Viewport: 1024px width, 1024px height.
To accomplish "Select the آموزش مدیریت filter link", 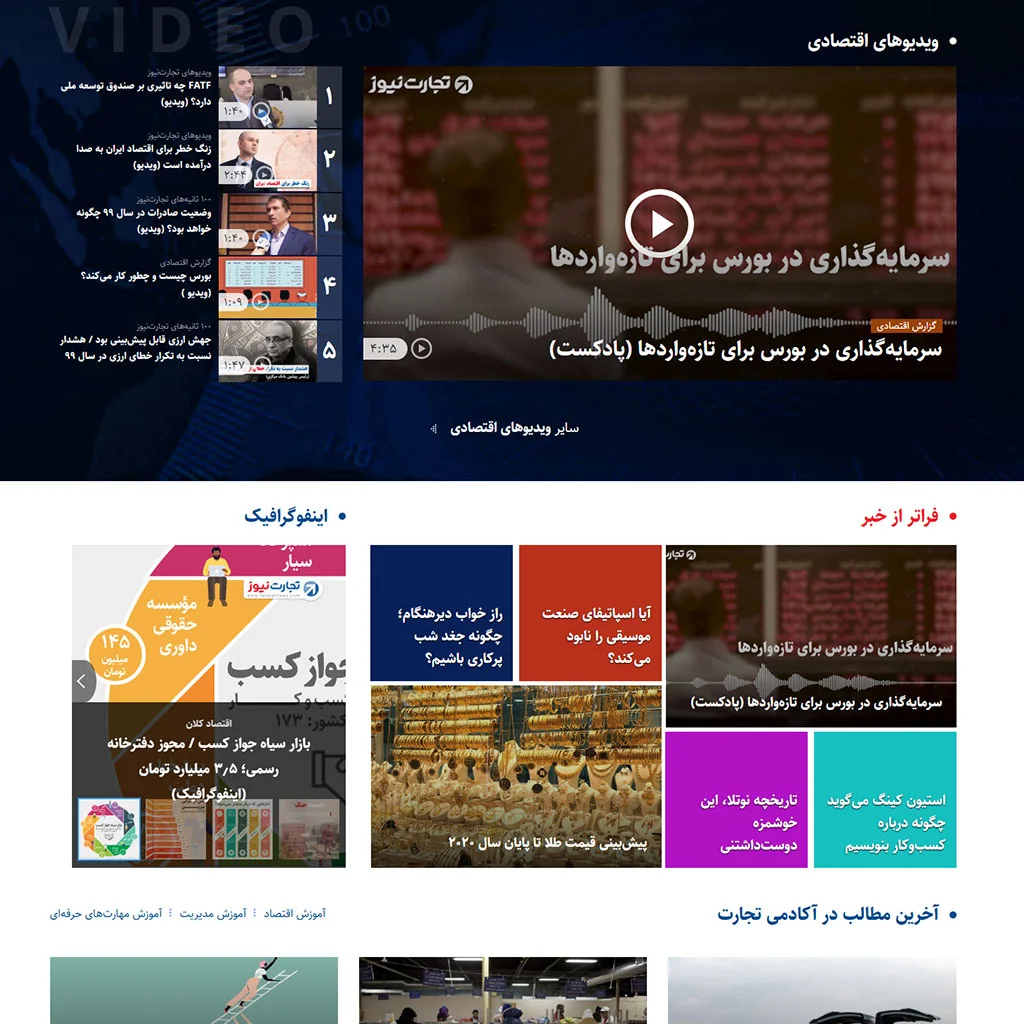I will (x=213, y=913).
